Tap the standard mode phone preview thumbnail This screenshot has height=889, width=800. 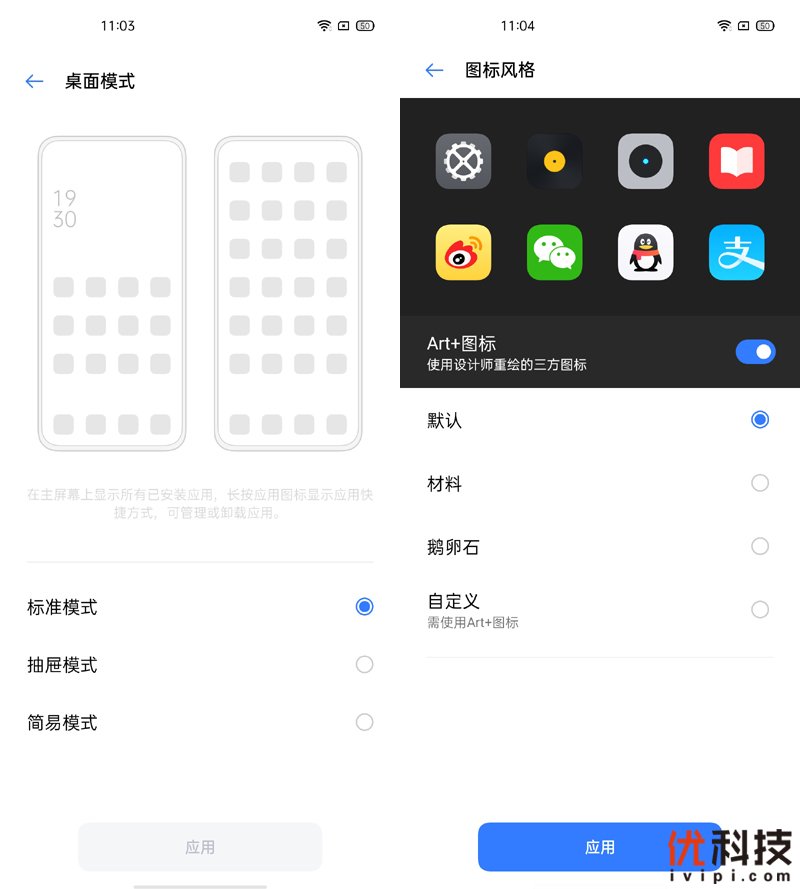112,291
